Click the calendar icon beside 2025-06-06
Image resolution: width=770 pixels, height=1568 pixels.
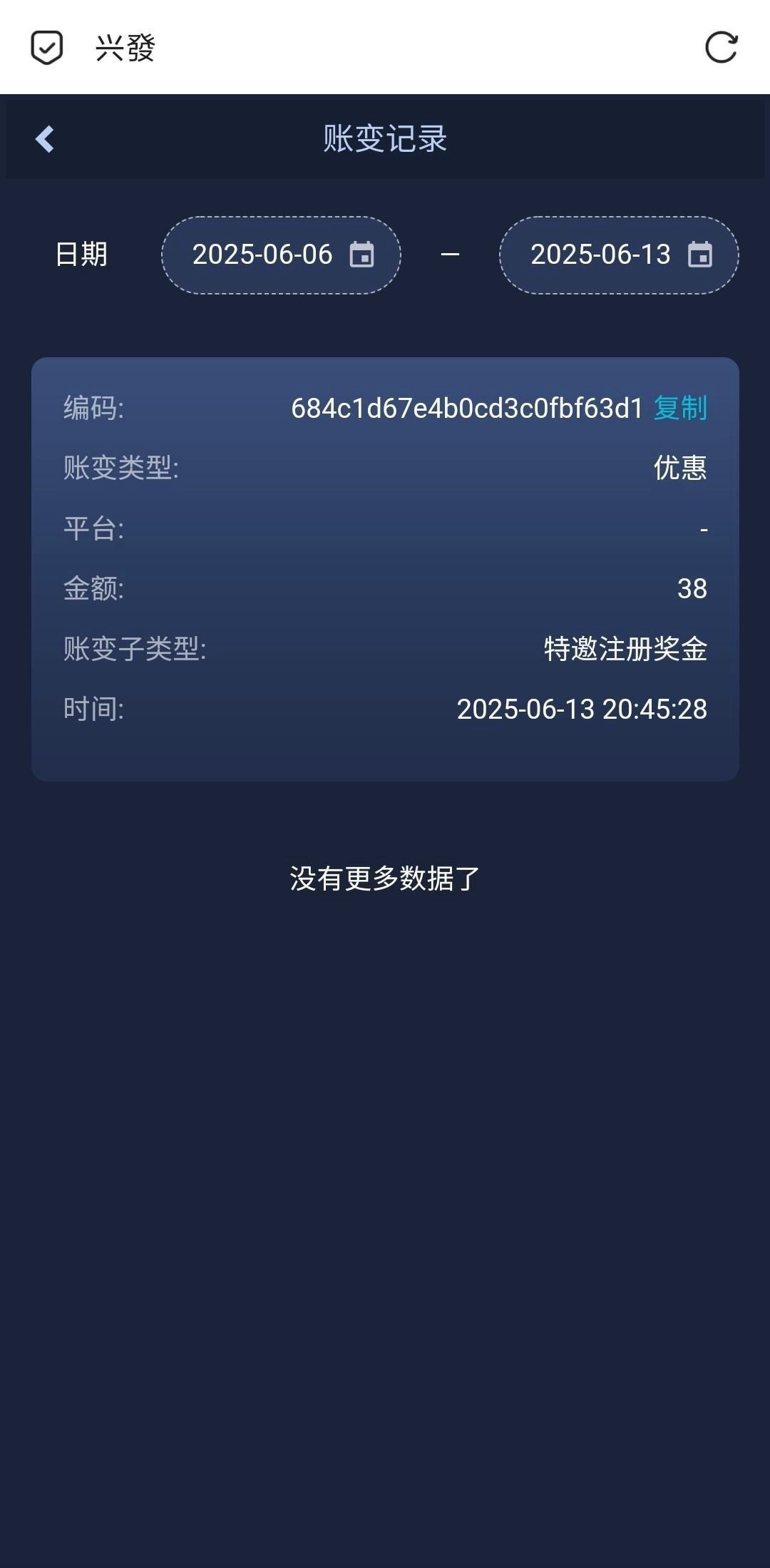[364, 255]
